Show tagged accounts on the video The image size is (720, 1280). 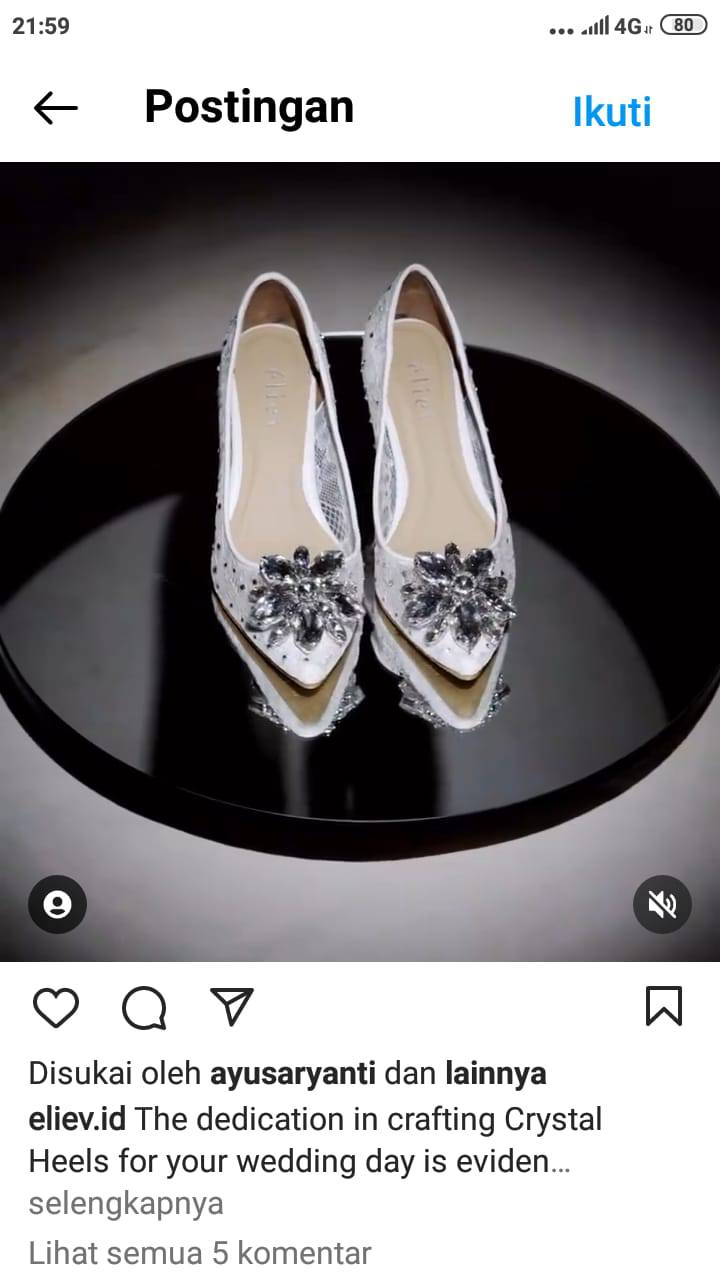pyautogui.click(x=57, y=905)
